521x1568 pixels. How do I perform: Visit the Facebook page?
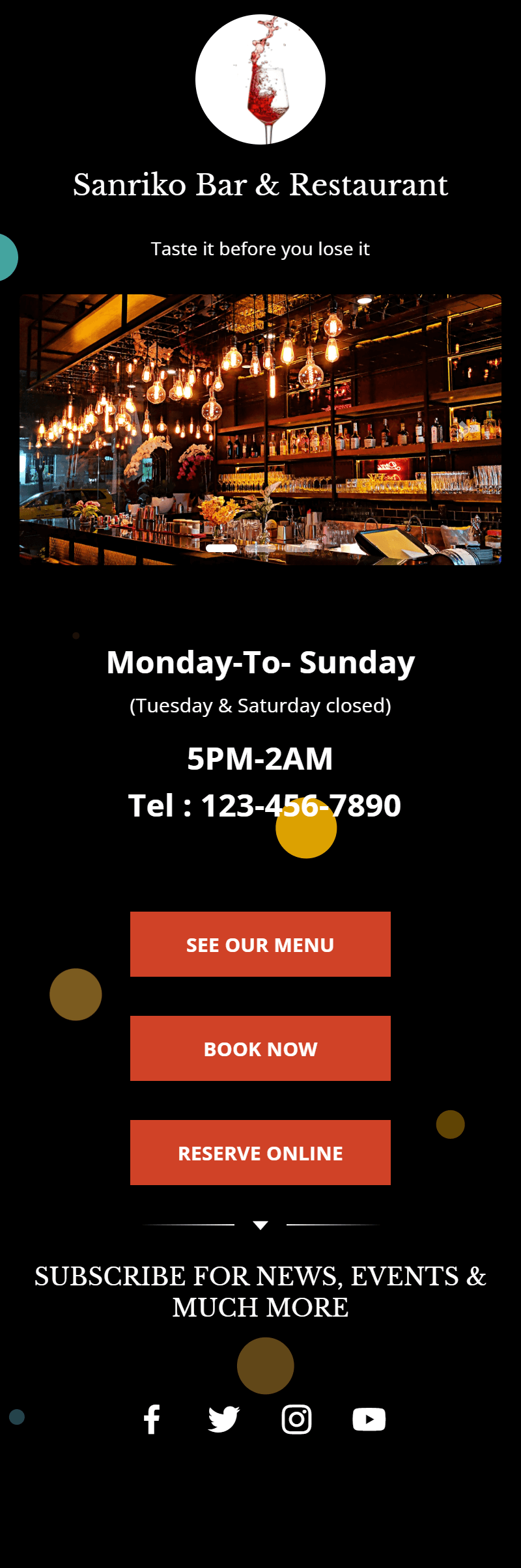(152, 1419)
